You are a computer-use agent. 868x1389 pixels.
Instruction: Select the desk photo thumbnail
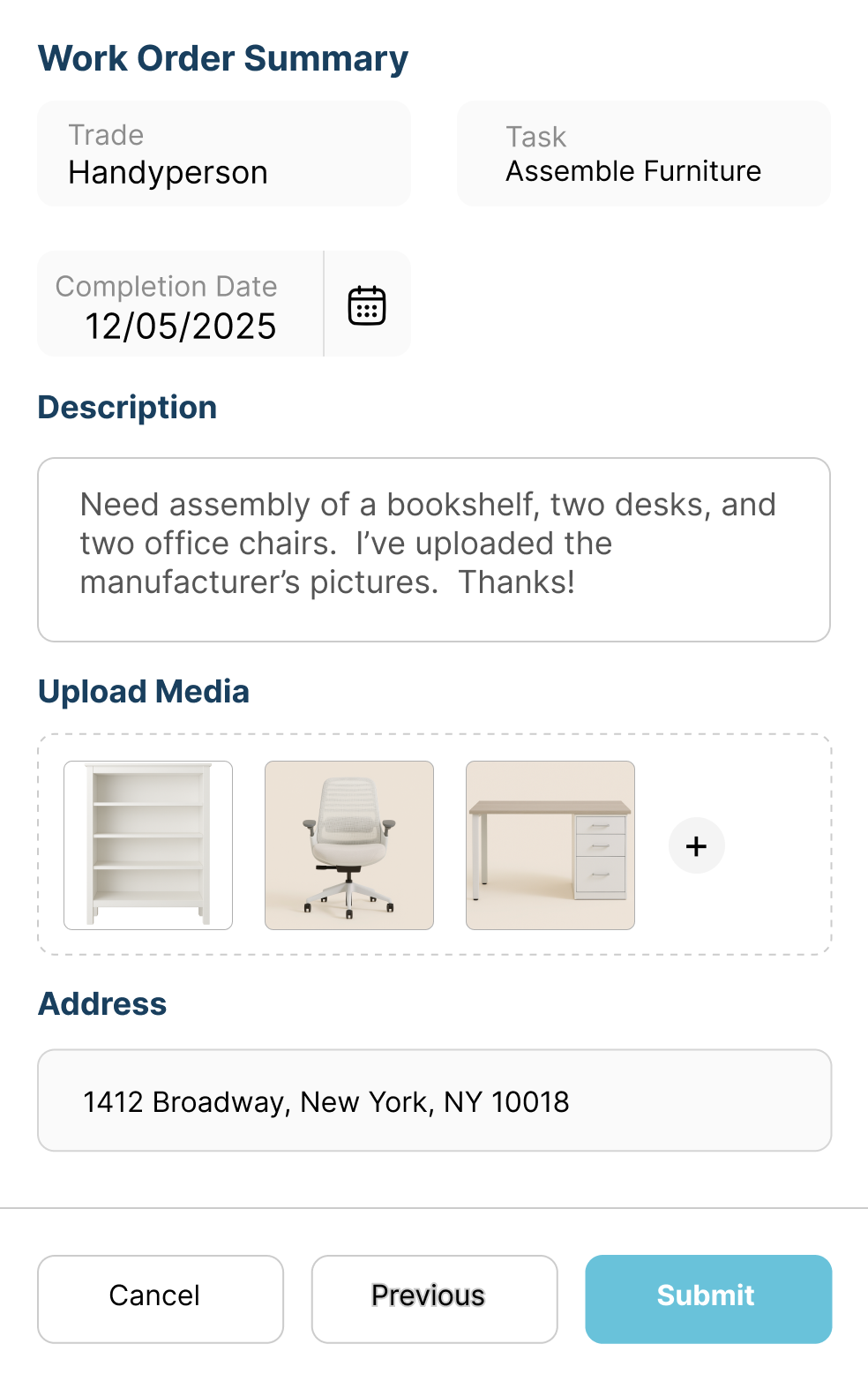(x=550, y=845)
